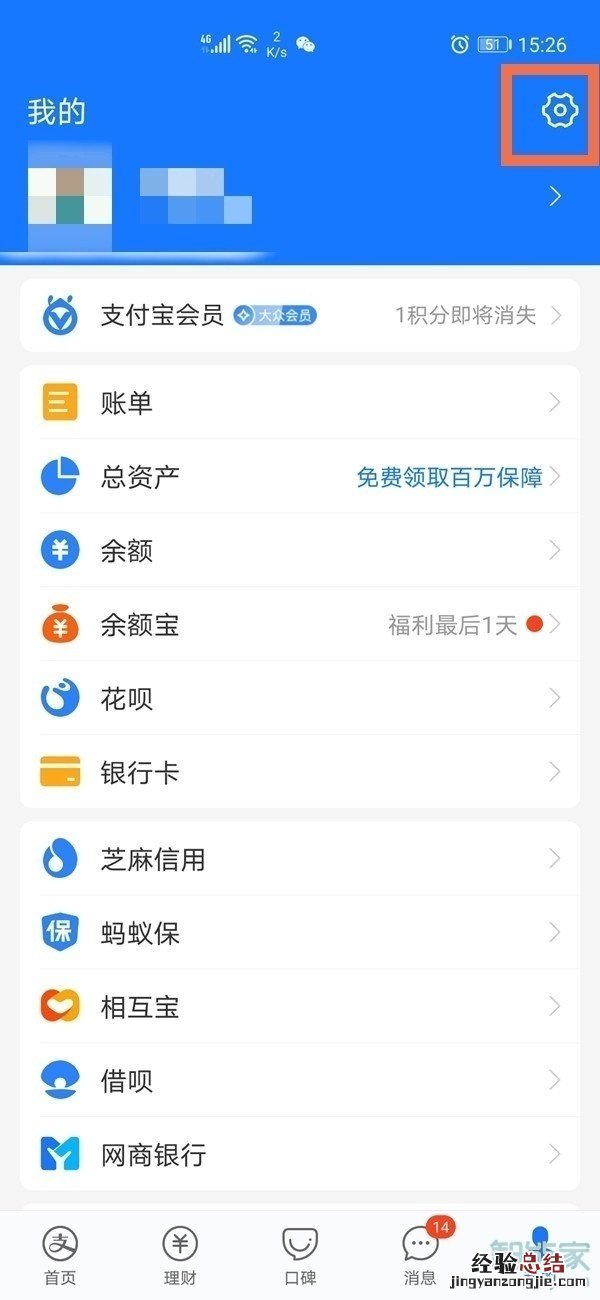The image size is (600, 1300).
Task: Open the 蚂蚁保 insurance row
Action: click(x=300, y=933)
